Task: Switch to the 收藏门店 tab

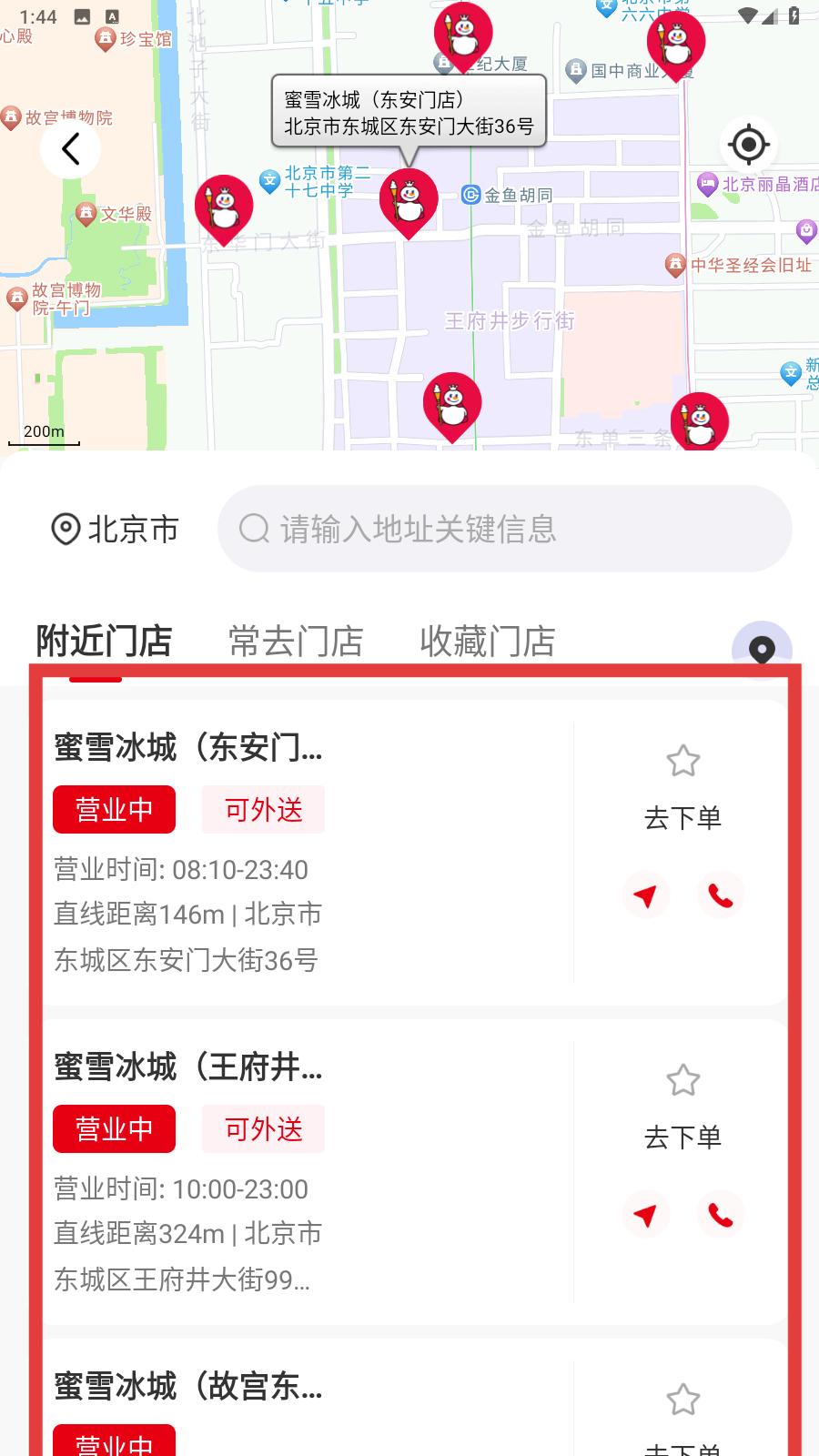Action: pyautogui.click(x=488, y=642)
